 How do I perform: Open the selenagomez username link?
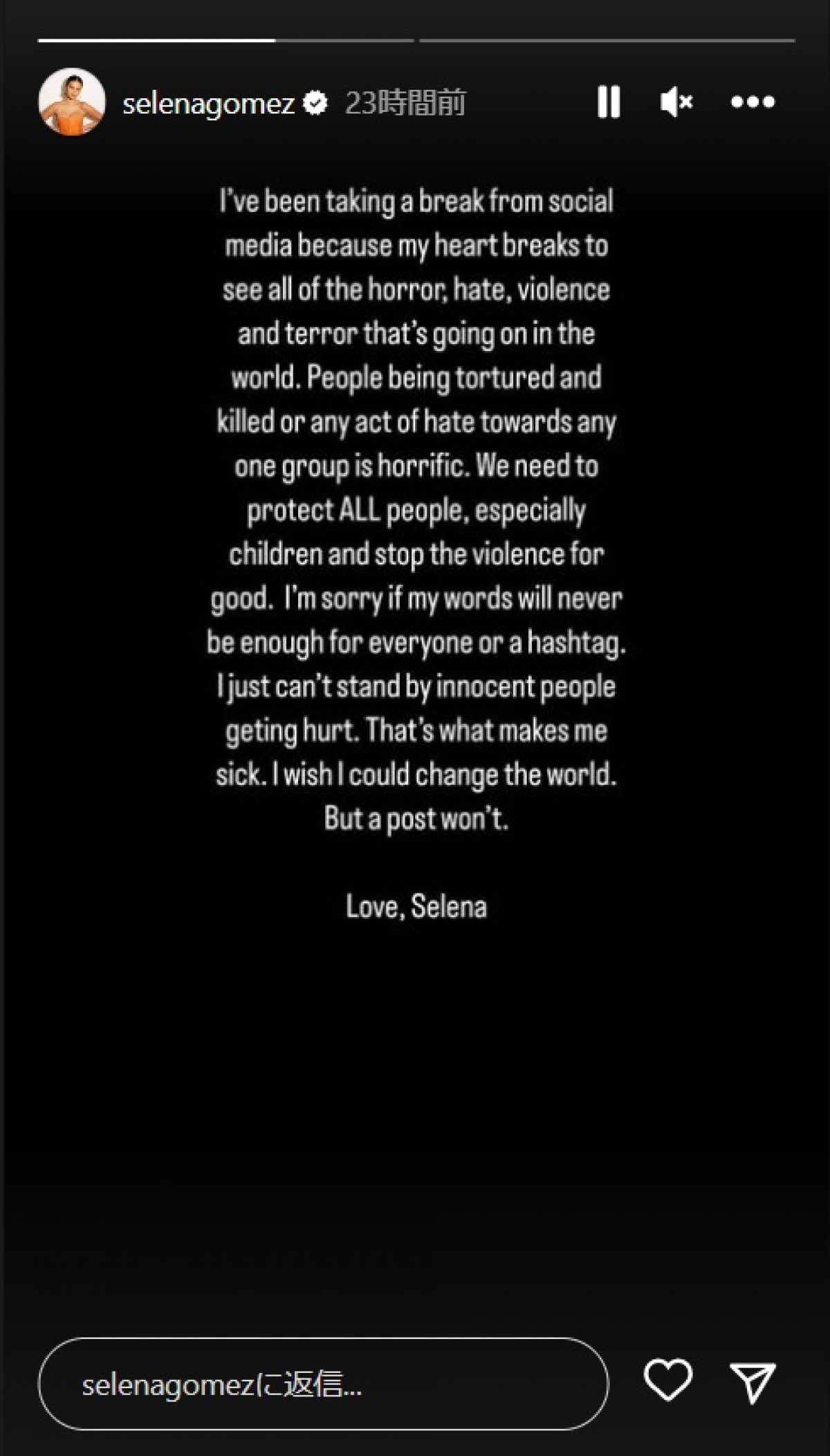pos(208,104)
